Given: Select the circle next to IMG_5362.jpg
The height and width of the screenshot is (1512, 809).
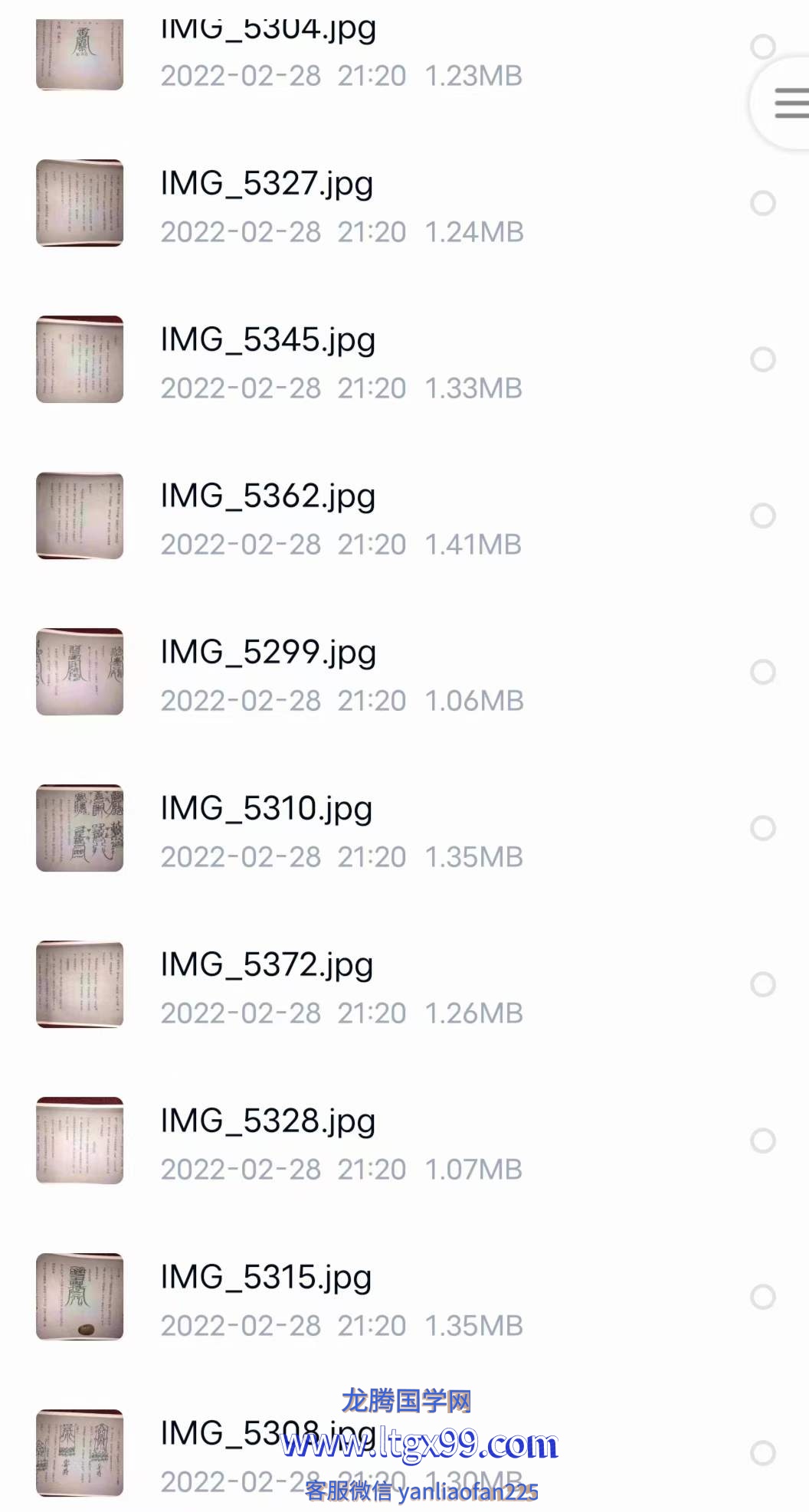Looking at the screenshot, I should [763, 515].
